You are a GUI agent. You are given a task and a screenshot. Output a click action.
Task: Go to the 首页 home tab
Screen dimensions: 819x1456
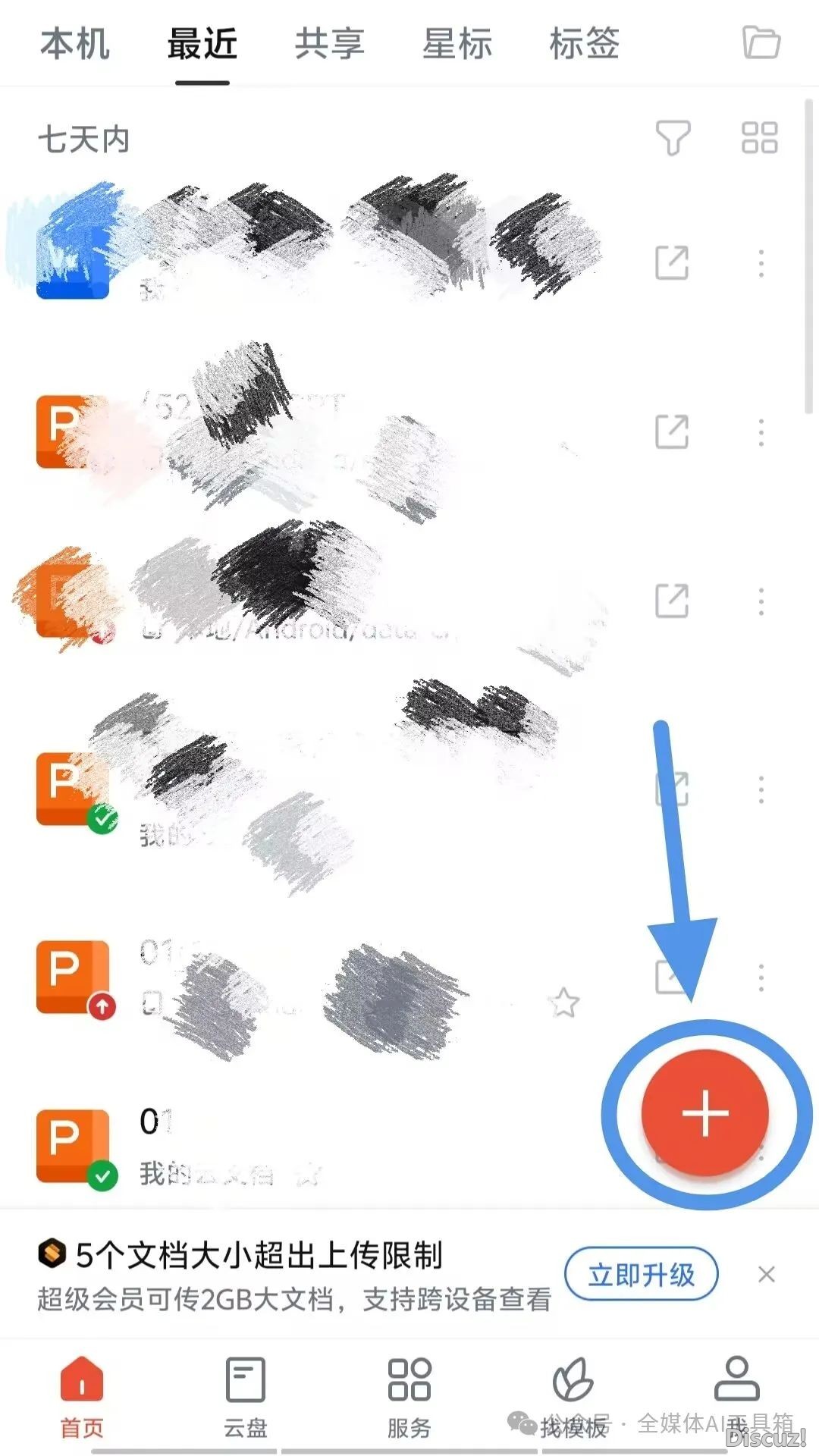(x=81, y=1397)
